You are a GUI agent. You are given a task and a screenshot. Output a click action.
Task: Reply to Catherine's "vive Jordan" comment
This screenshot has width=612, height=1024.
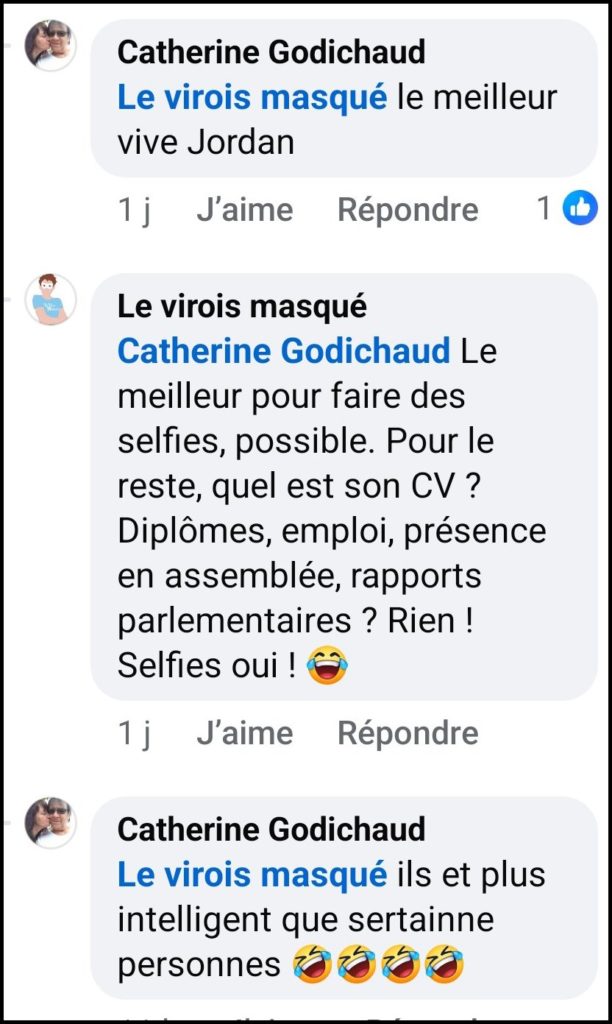407,210
